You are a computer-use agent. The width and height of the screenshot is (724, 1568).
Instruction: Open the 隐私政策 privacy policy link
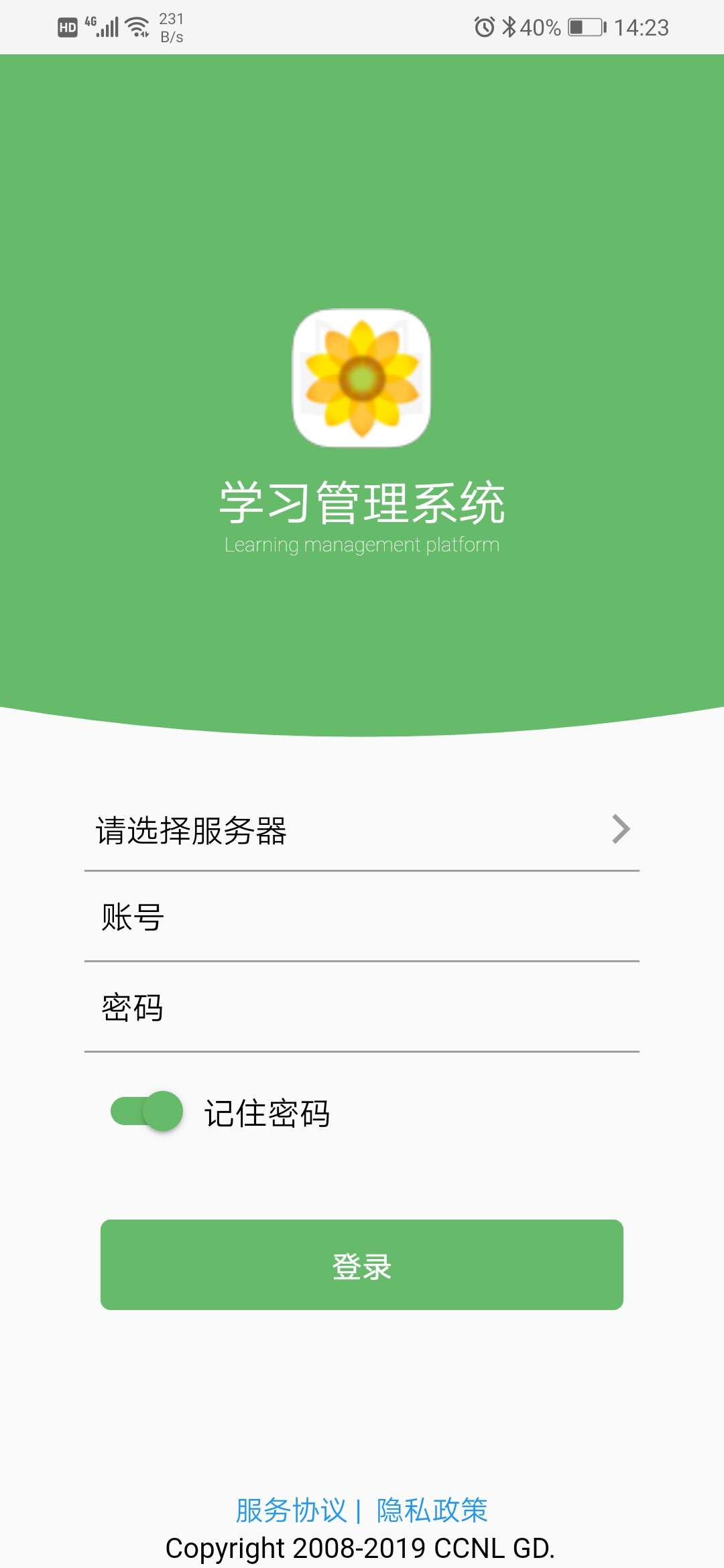point(432,1510)
